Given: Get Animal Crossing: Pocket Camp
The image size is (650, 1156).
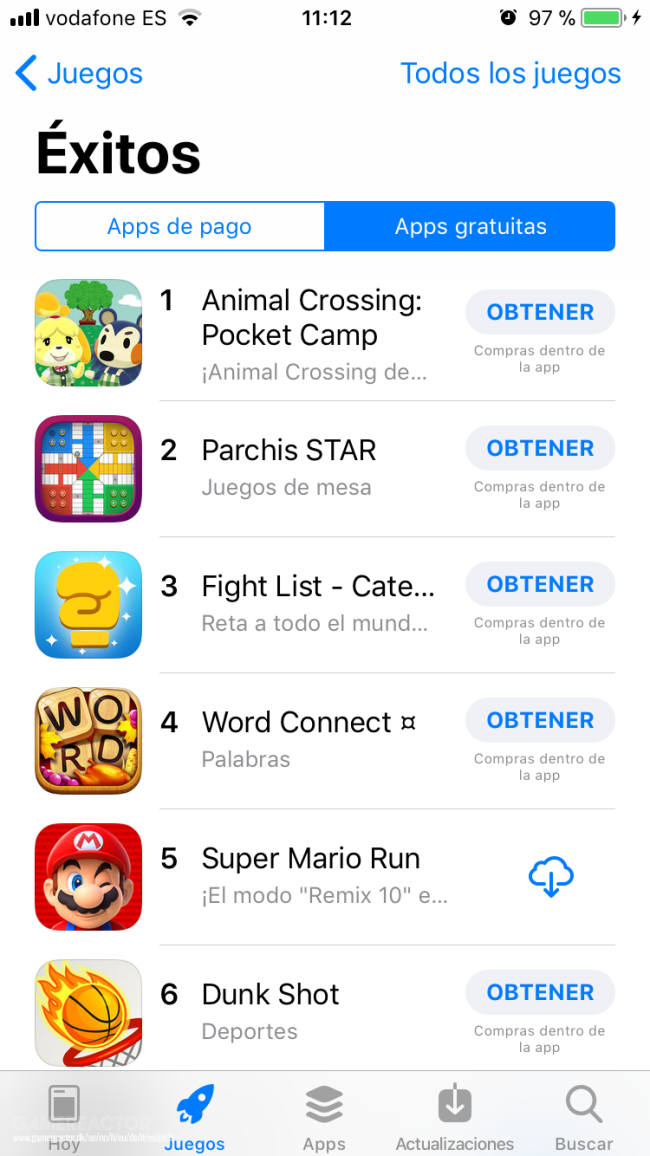Looking at the screenshot, I should click(540, 312).
